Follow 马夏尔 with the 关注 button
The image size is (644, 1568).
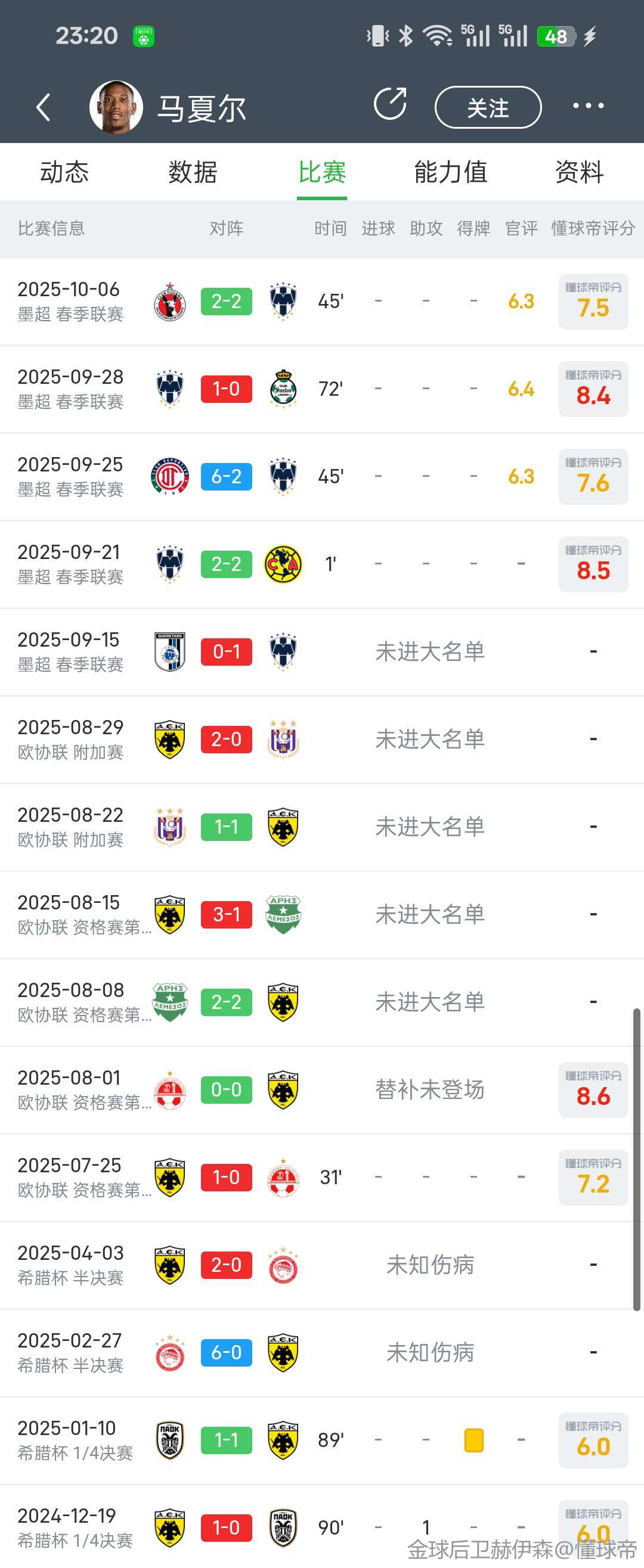487,108
